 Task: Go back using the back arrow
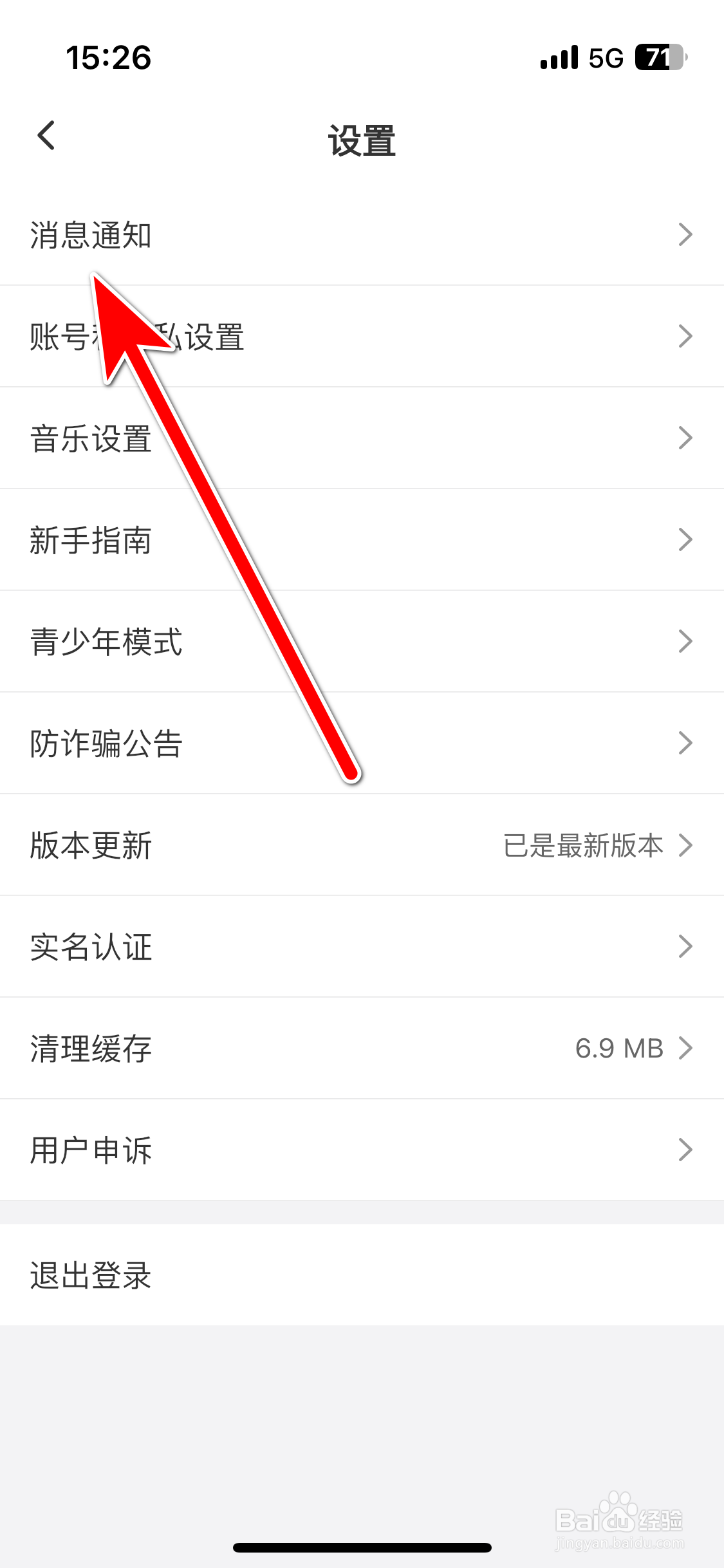pyautogui.click(x=46, y=137)
